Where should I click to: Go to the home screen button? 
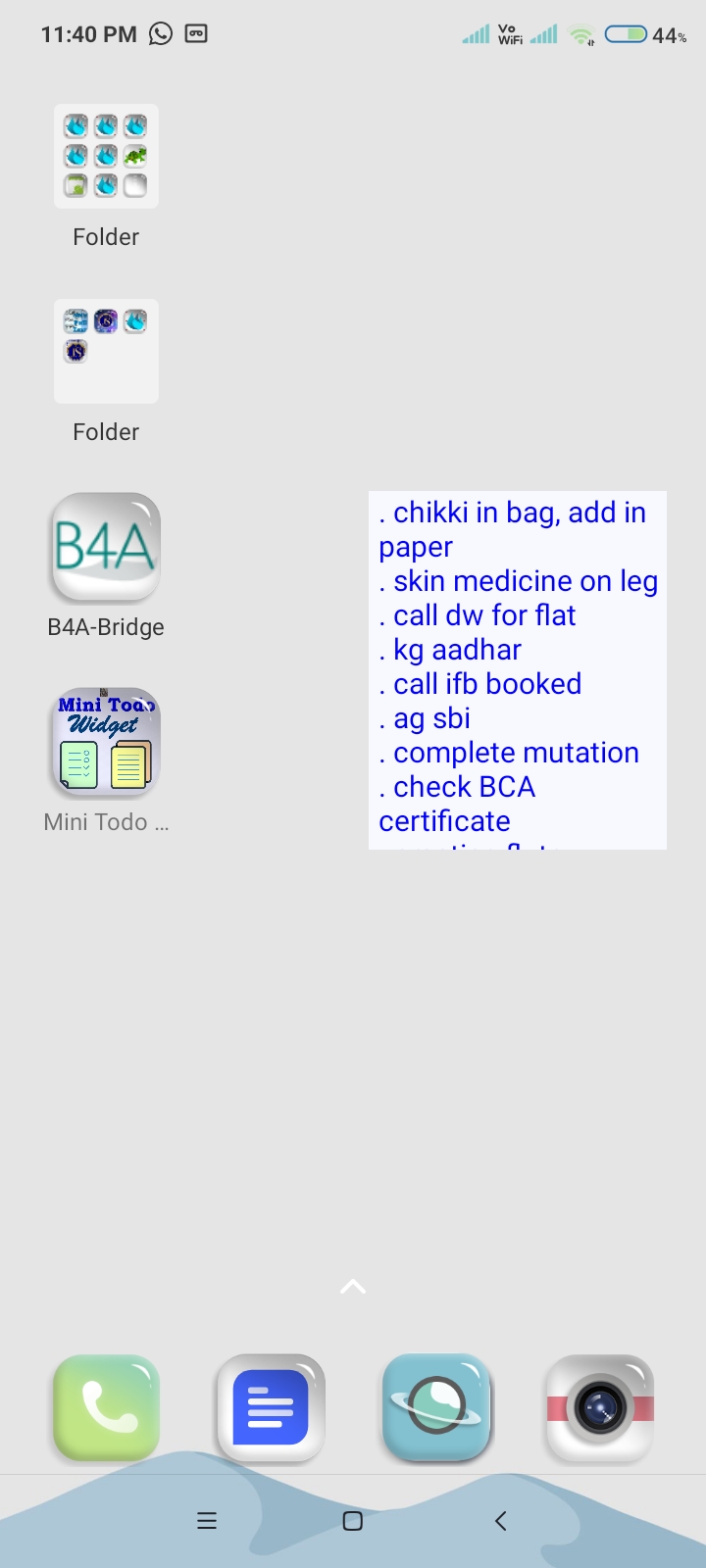coord(353,1521)
